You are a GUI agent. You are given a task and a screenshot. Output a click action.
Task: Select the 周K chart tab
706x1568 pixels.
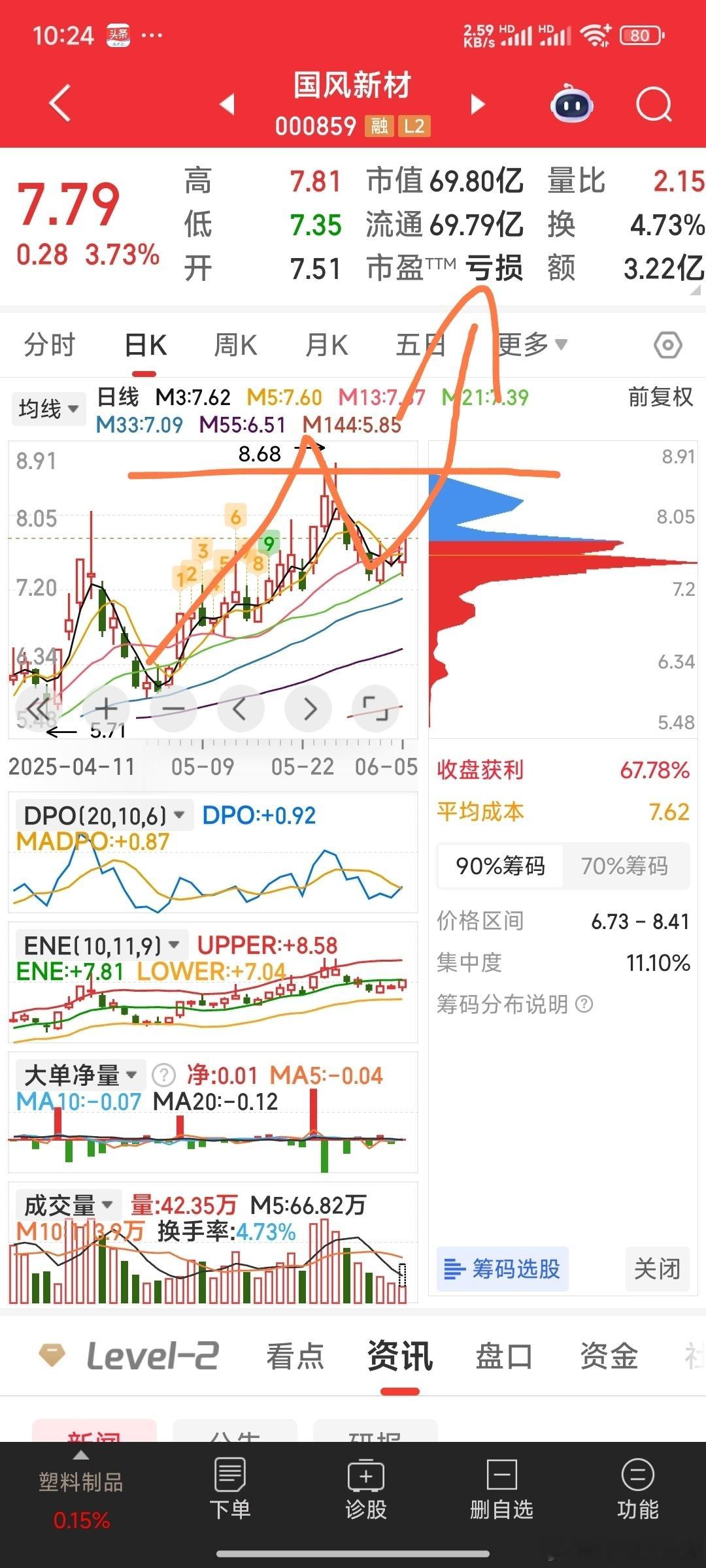236,345
